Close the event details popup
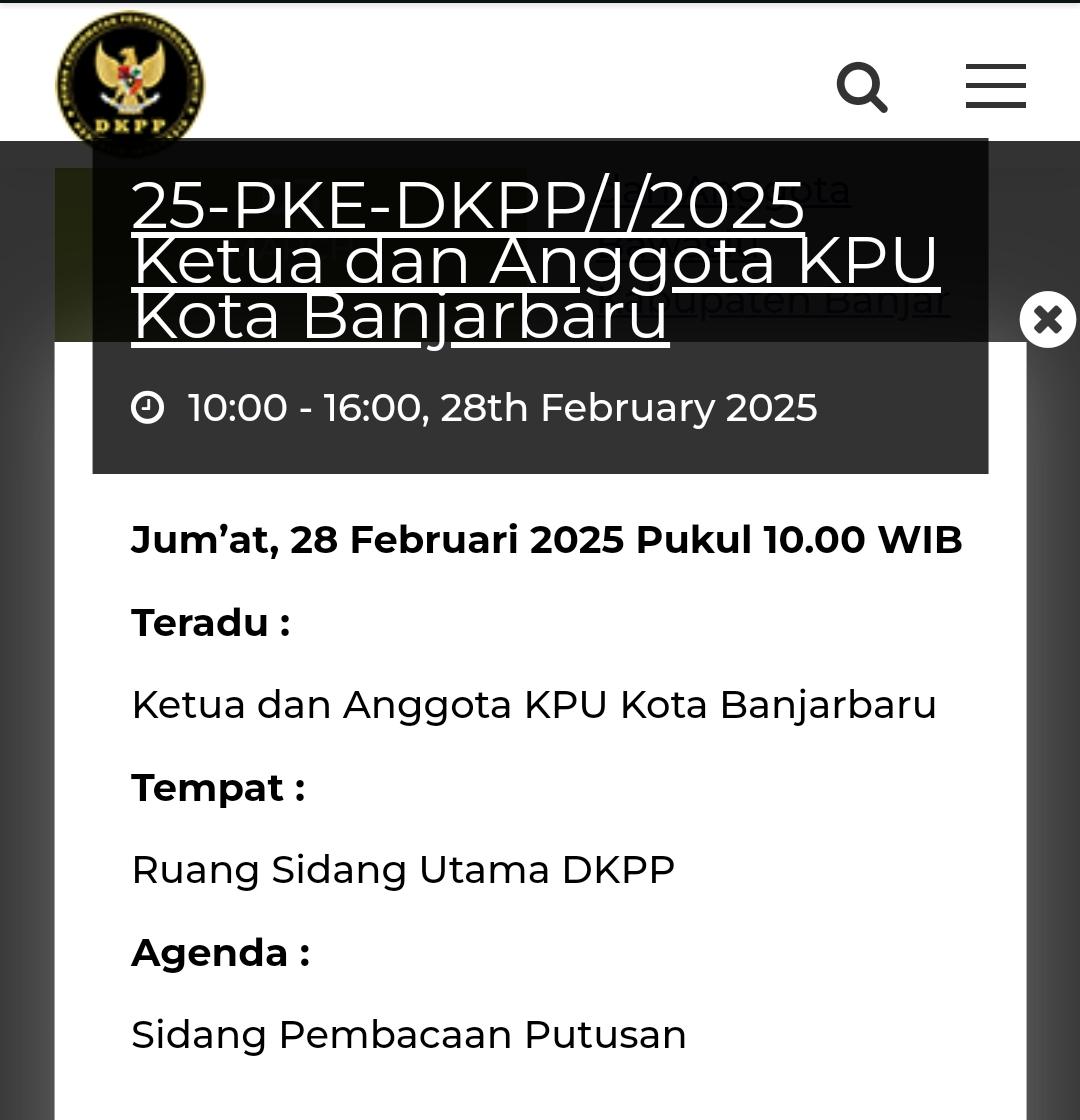The image size is (1080, 1120). pos(1047,320)
